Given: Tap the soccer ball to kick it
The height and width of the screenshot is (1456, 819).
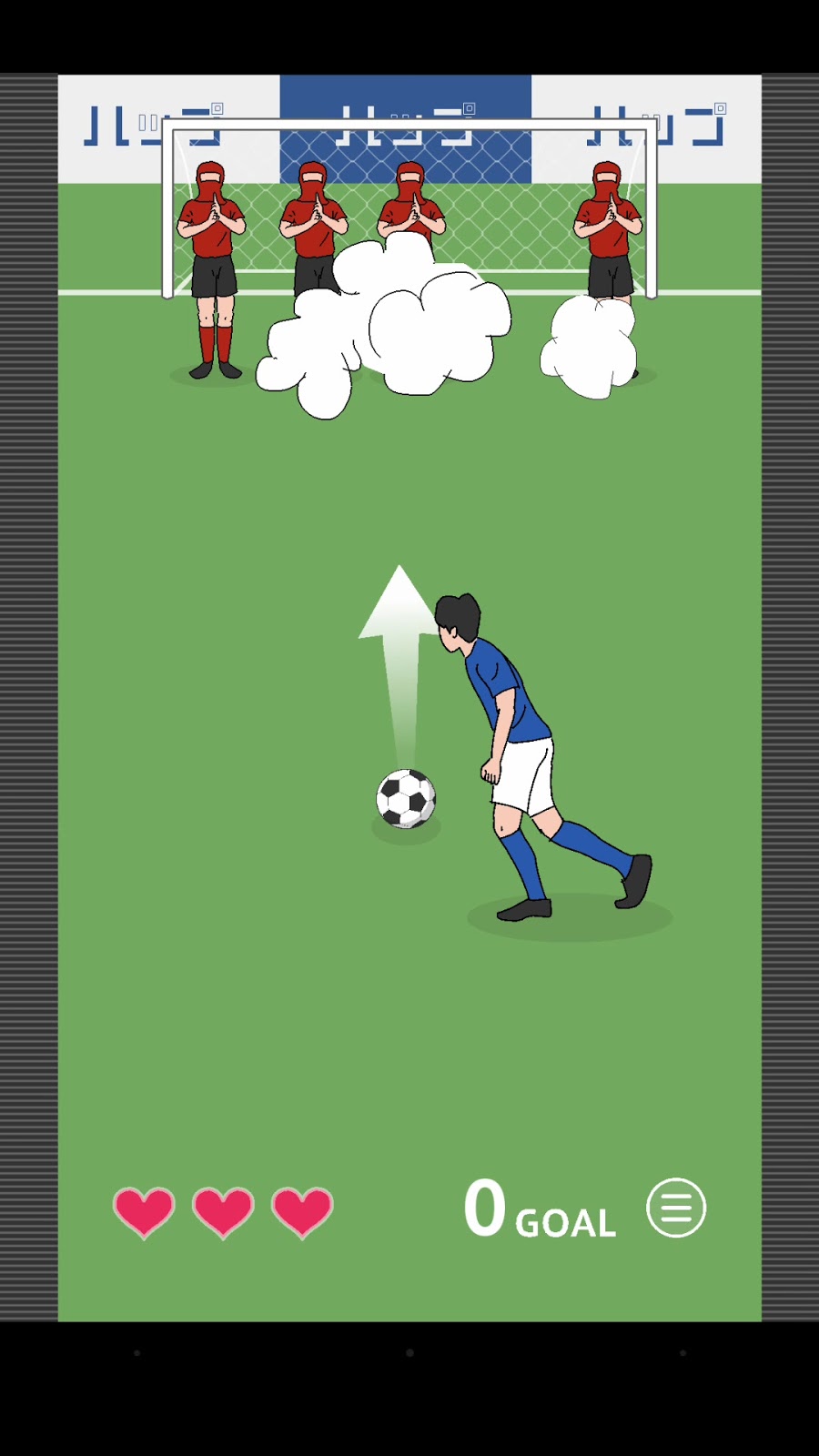Looking at the screenshot, I should tap(406, 798).
